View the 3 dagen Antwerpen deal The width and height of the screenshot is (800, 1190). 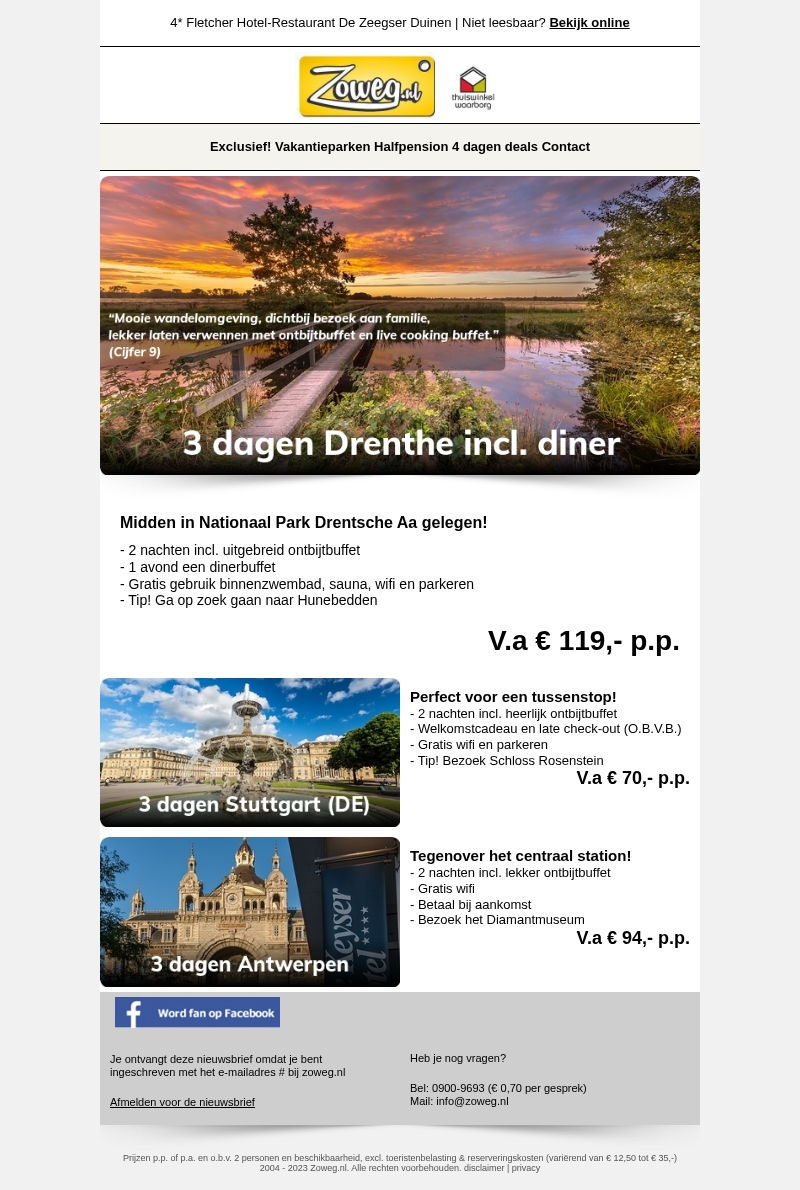[250, 912]
